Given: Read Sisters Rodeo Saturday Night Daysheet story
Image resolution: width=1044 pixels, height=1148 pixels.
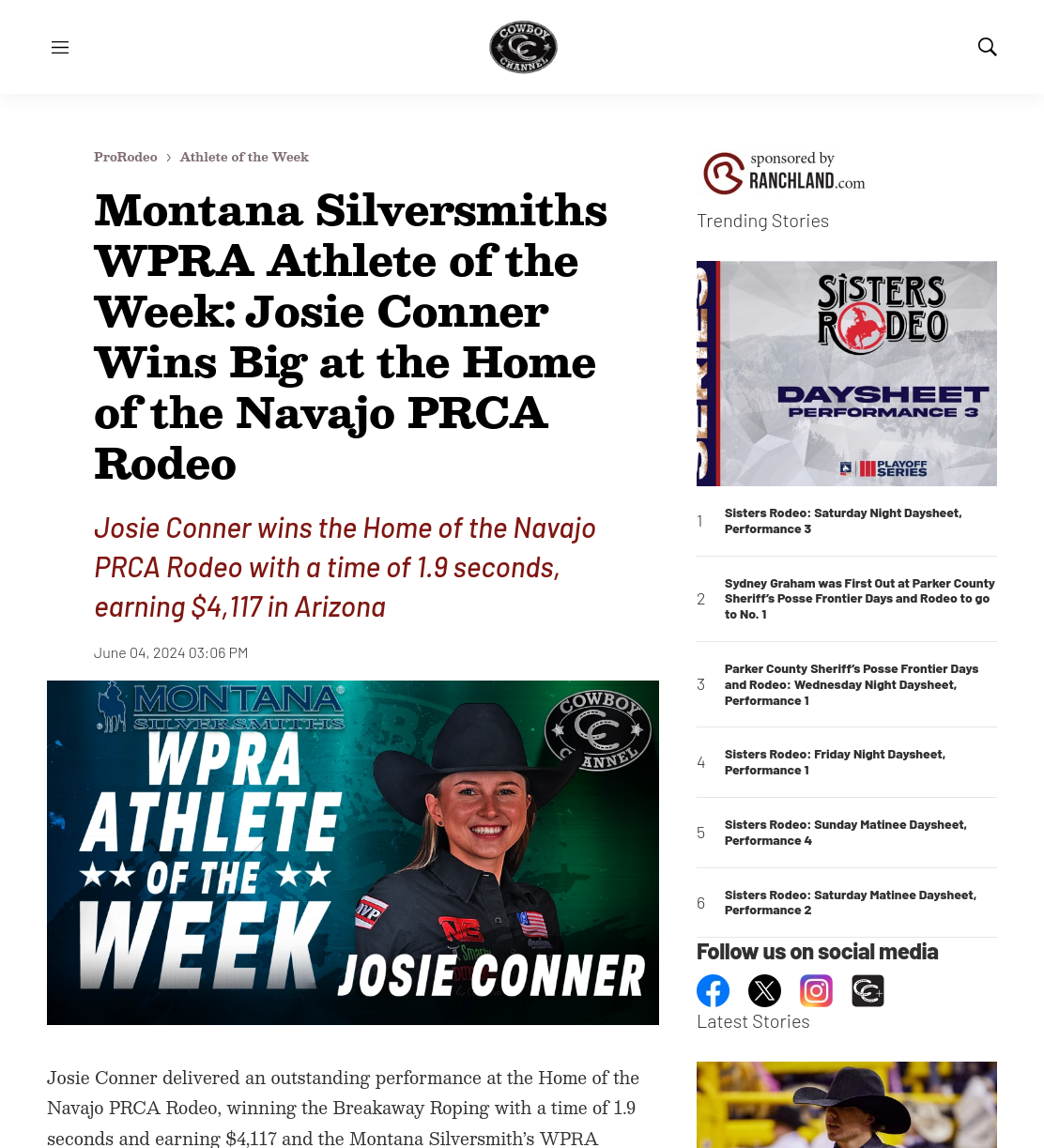Looking at the screenshot, I should tap(843, 521).
